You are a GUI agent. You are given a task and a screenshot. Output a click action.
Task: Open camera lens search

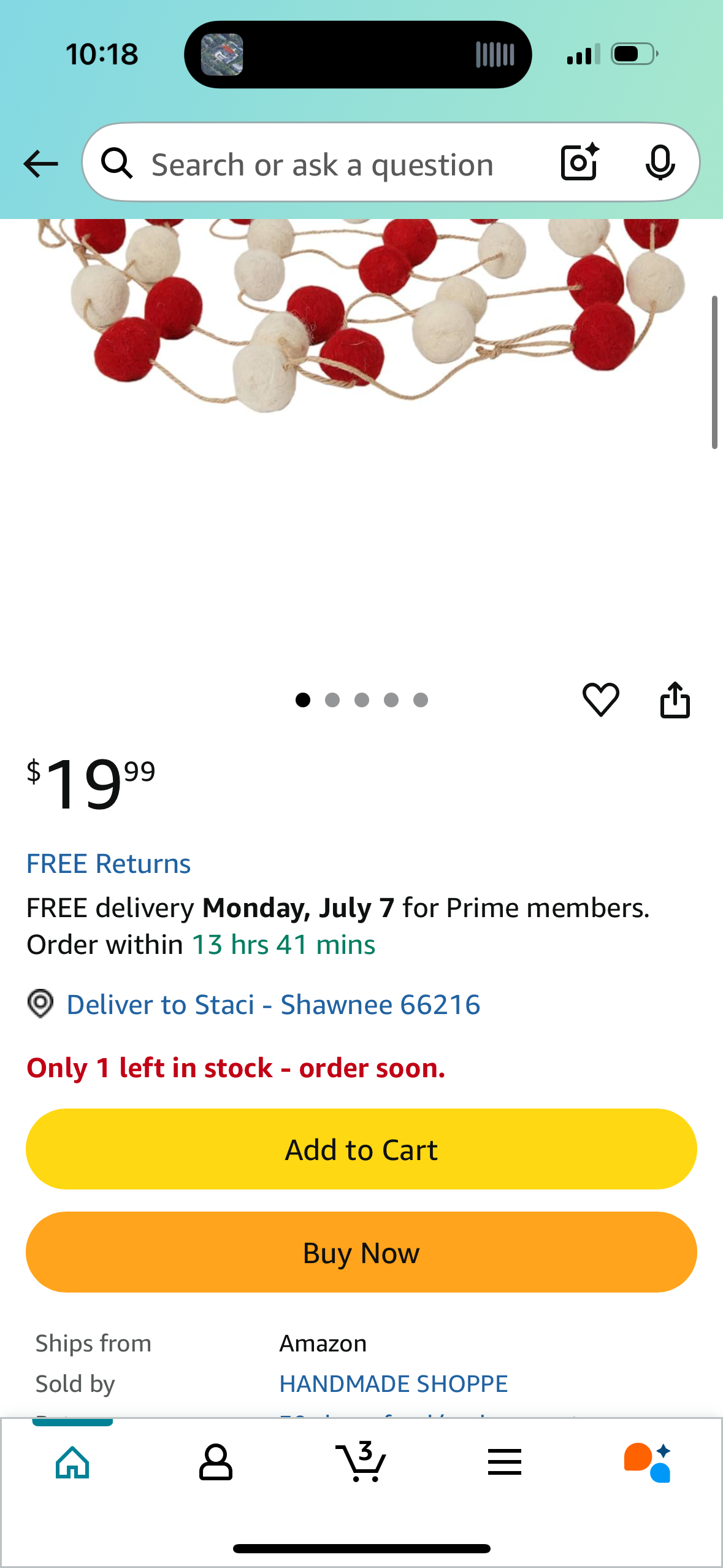coord(579,163)
